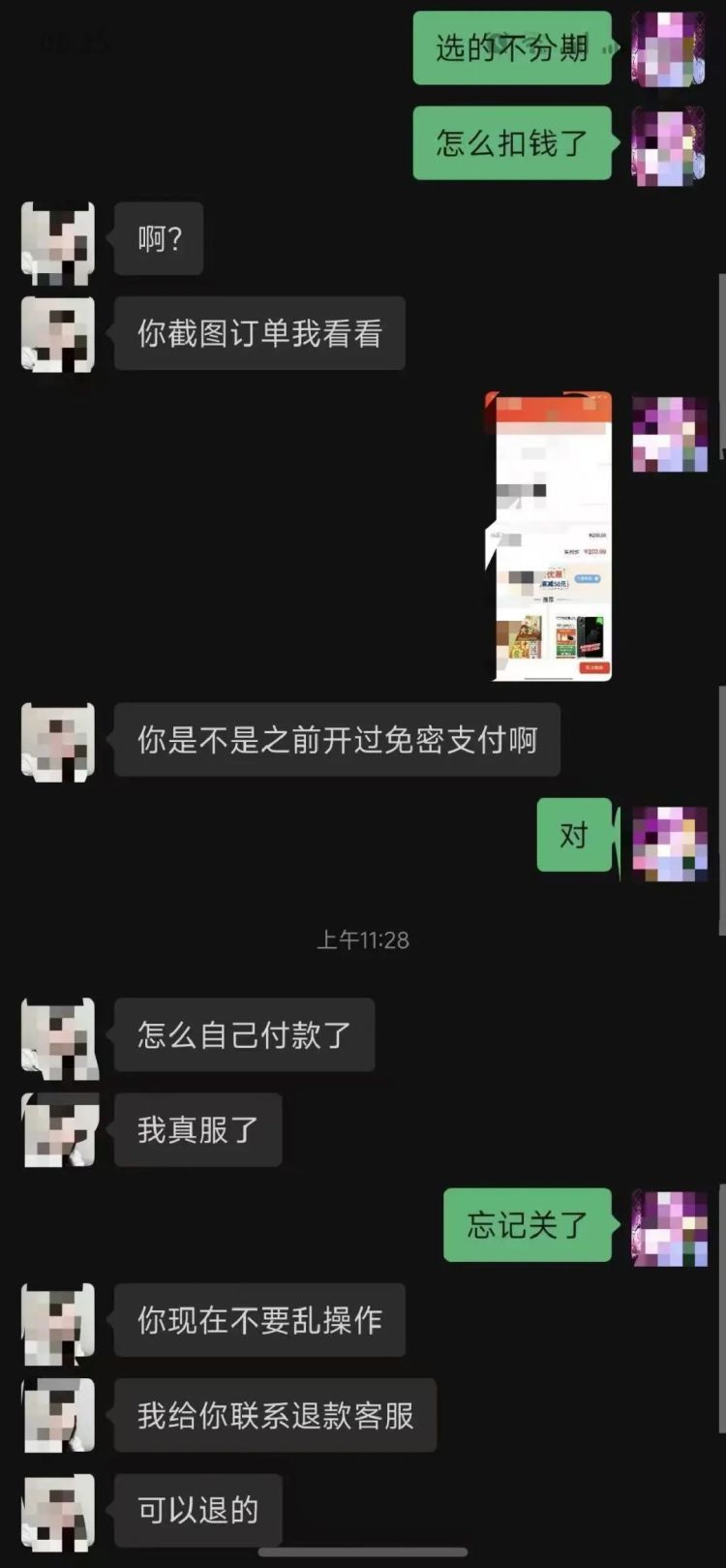
Task: Click your avatar next to "选的不分期"
Action: point(668,48)
